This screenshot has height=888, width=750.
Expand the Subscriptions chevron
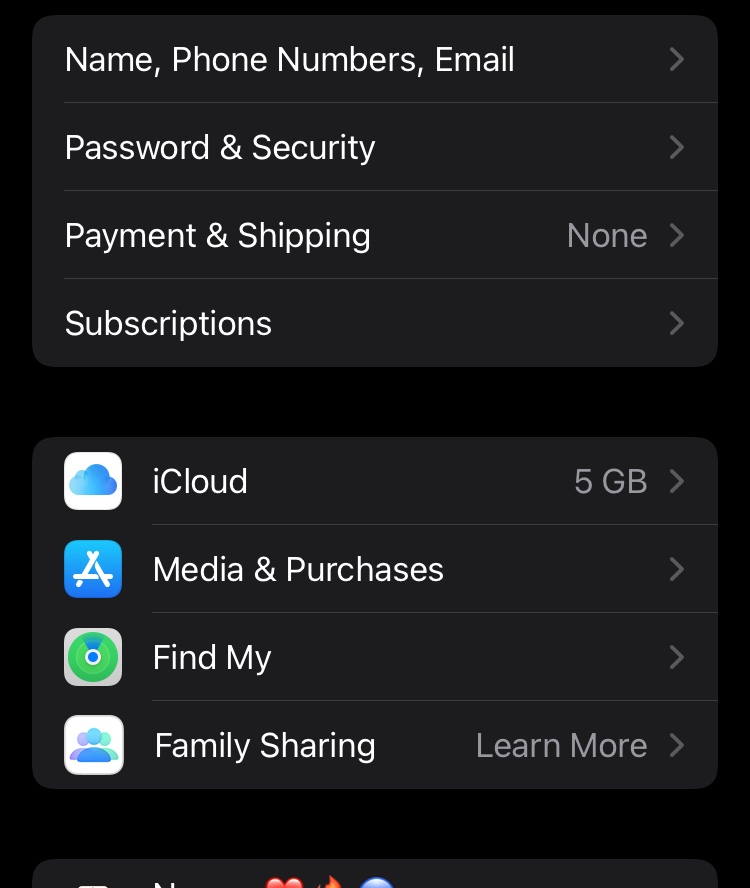click(x=677, y=323)
